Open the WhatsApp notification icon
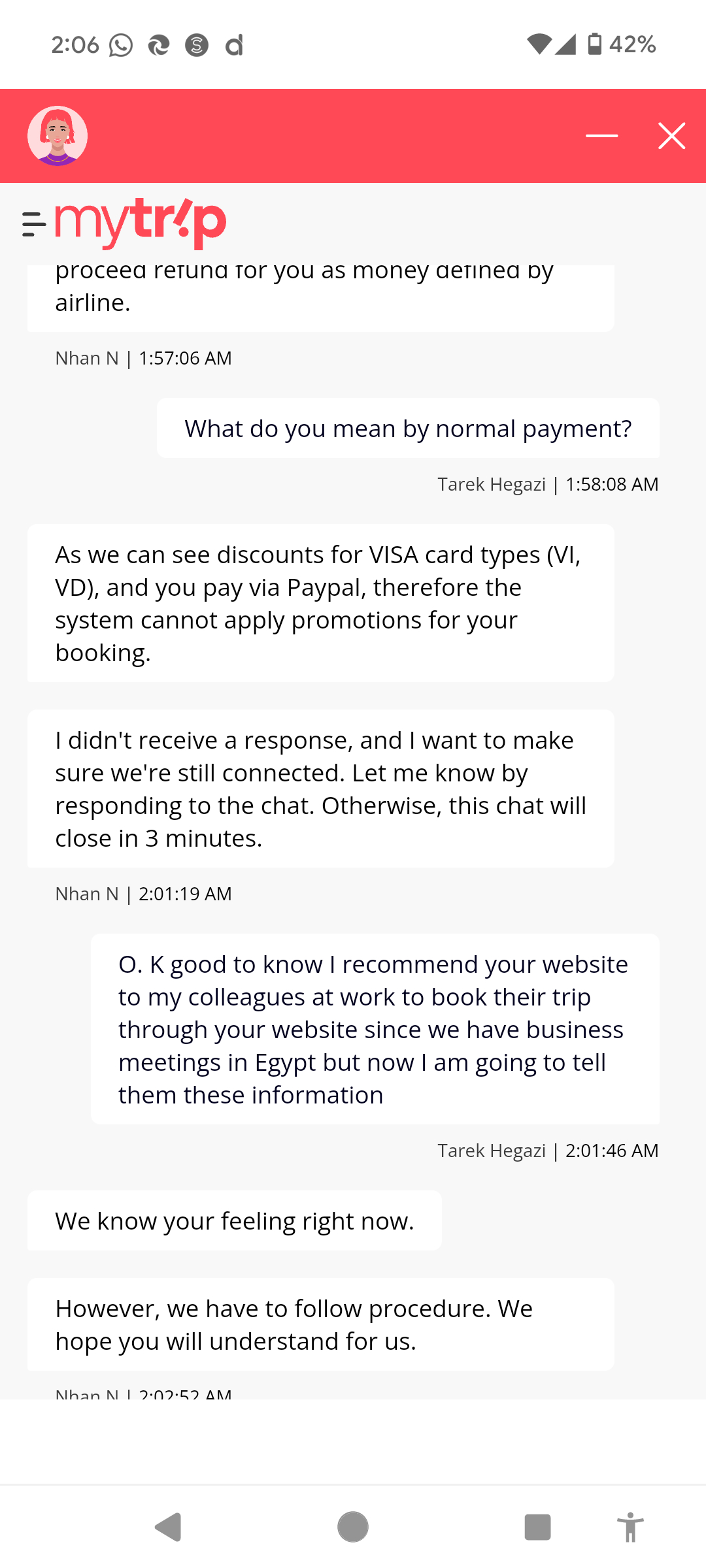Screen dimensions: 706x1568 [122, 44]
